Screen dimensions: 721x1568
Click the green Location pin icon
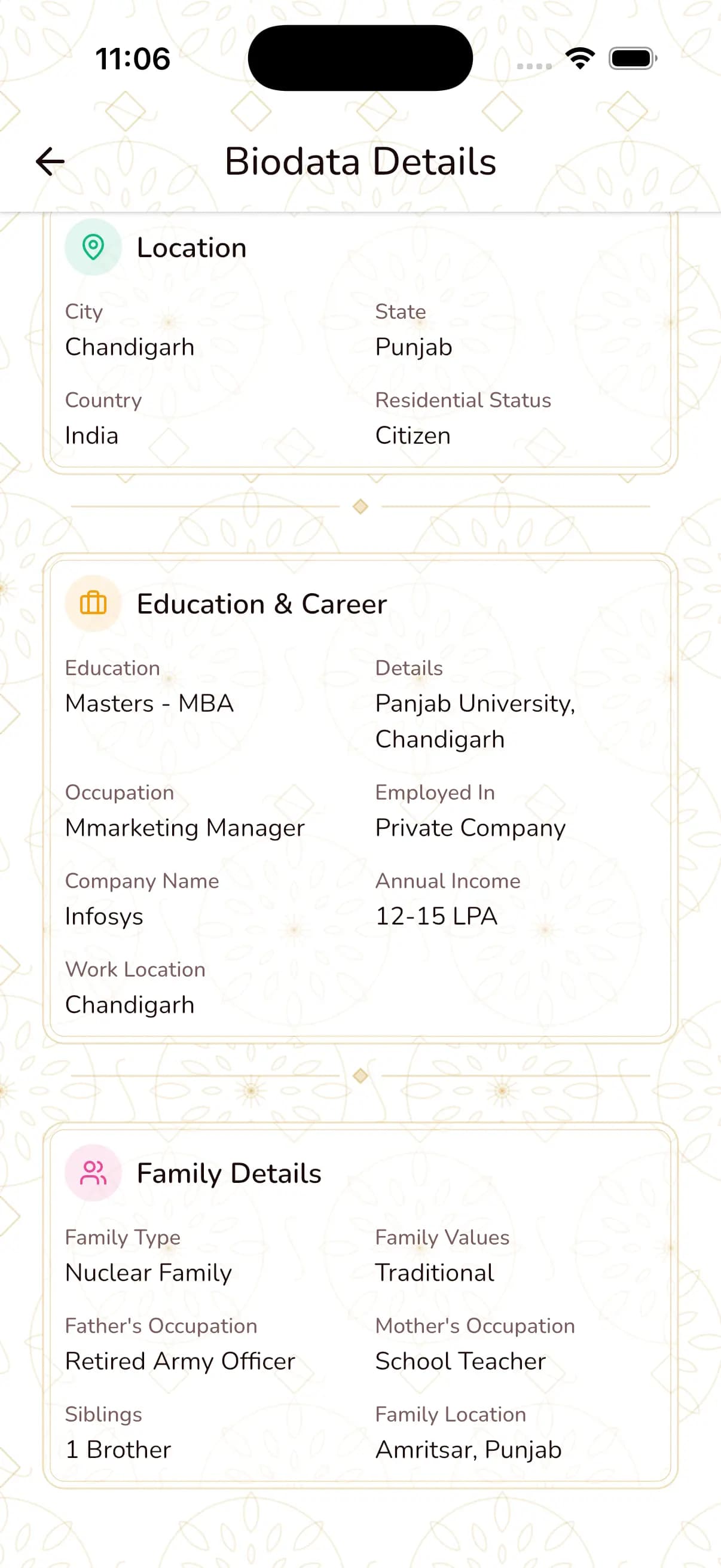[x=93, y=247]
